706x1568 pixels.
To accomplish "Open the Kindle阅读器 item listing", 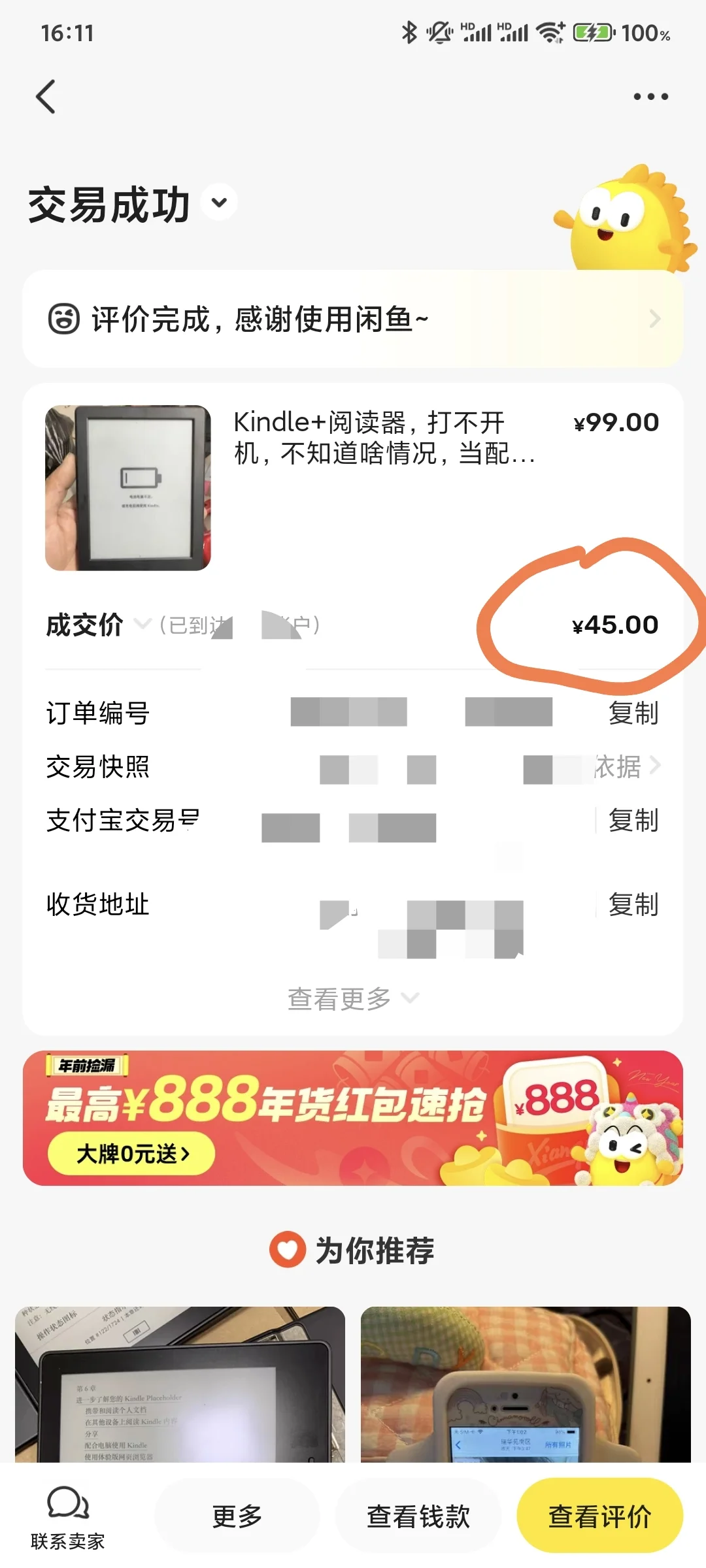I will 353,487.
